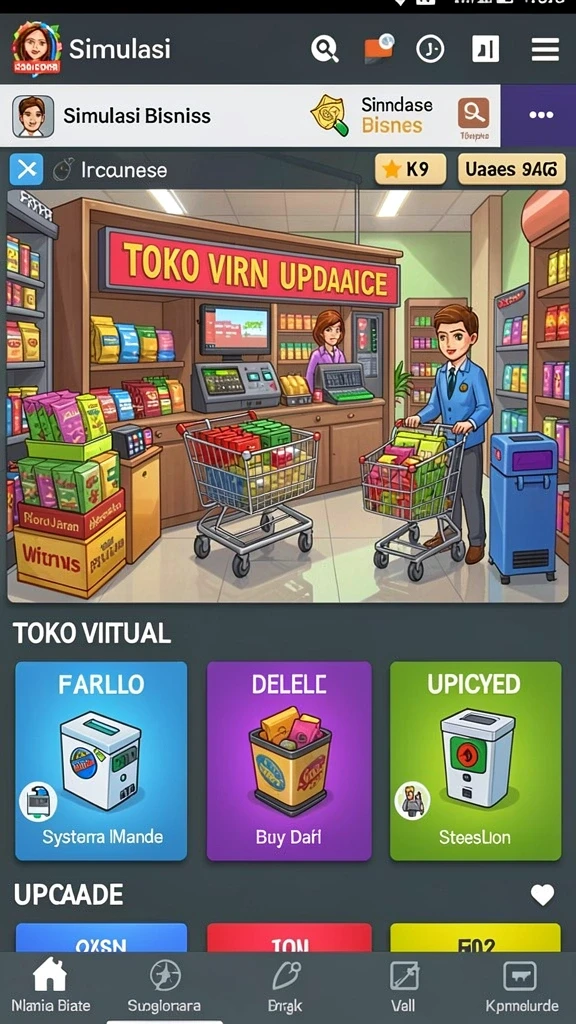Switch to the Kpmnelurde tab
576x1024 pixels.
coord(522,987)
